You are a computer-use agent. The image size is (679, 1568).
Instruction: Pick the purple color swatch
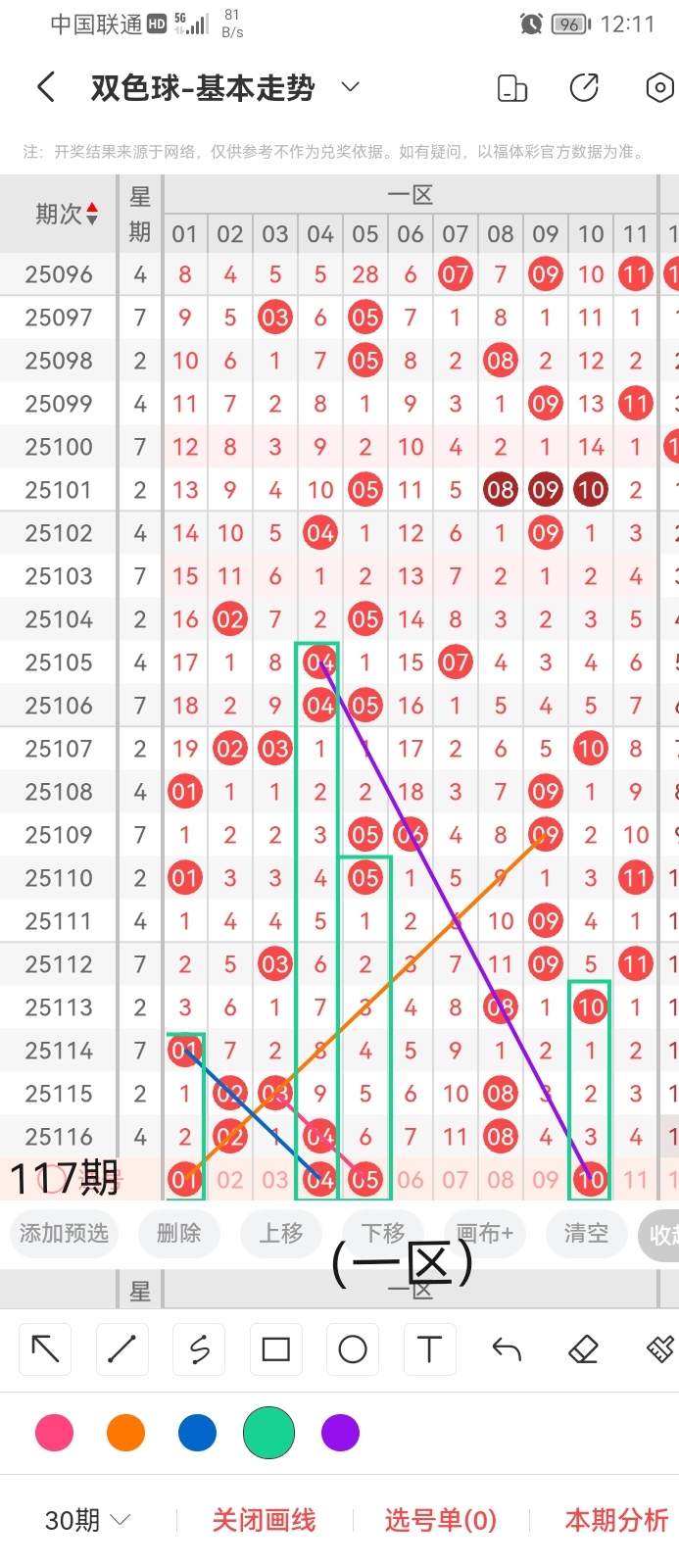340,1433
